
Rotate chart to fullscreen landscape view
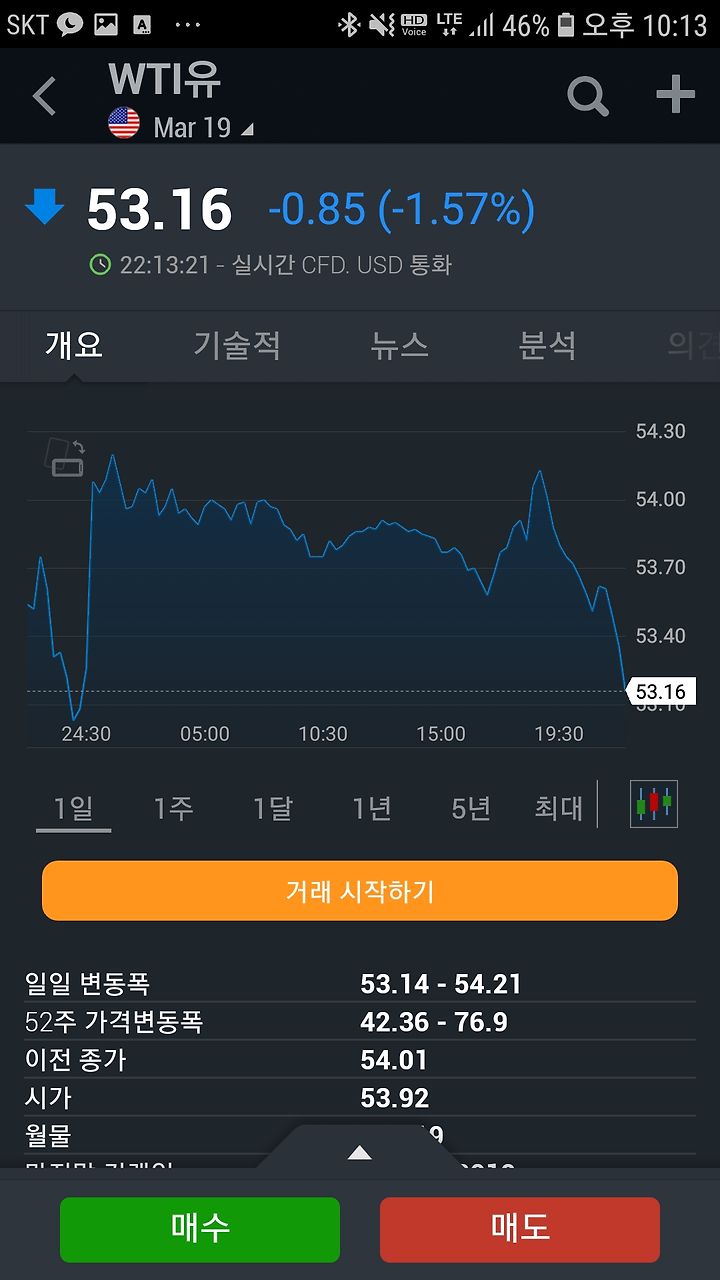66,457
